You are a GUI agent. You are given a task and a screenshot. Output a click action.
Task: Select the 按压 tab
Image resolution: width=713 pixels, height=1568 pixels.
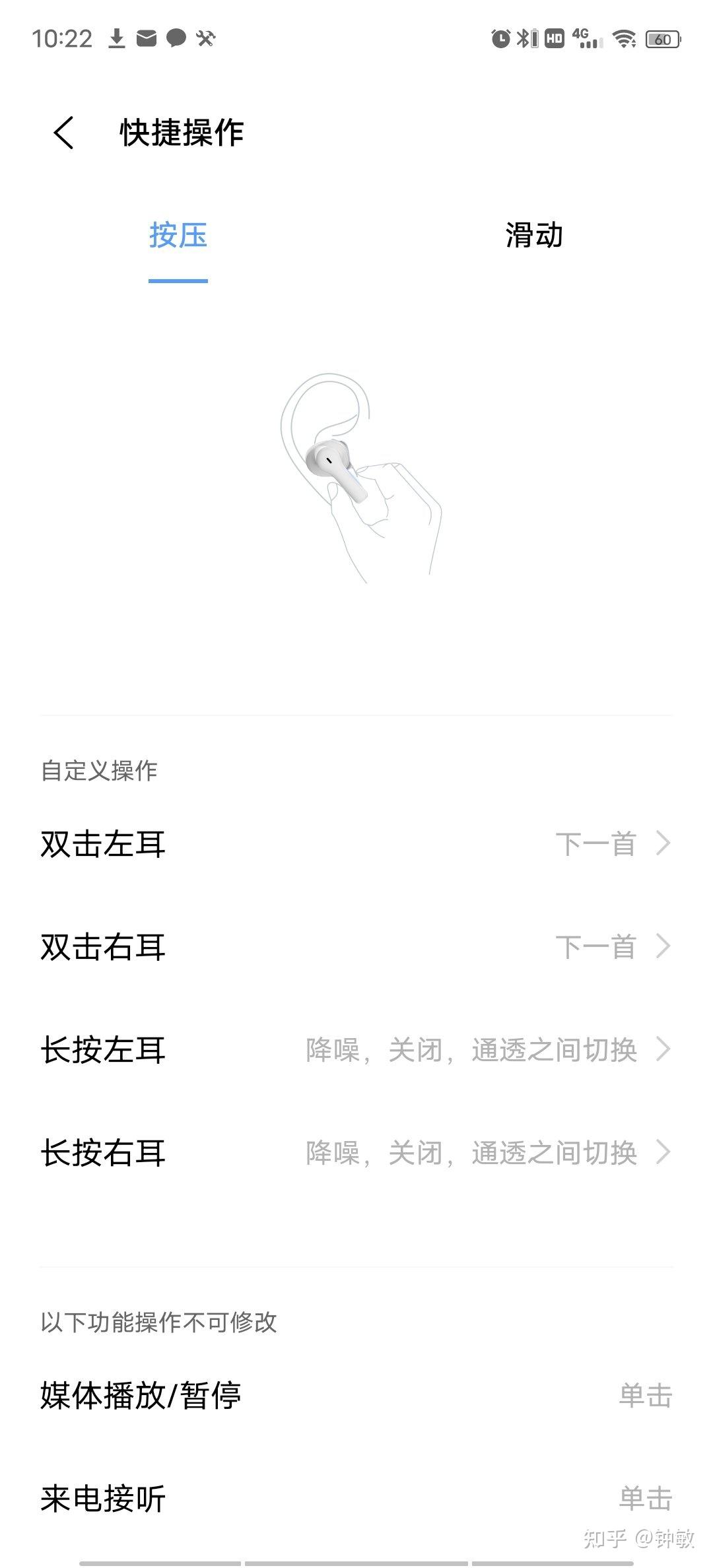tap(178, 236)
